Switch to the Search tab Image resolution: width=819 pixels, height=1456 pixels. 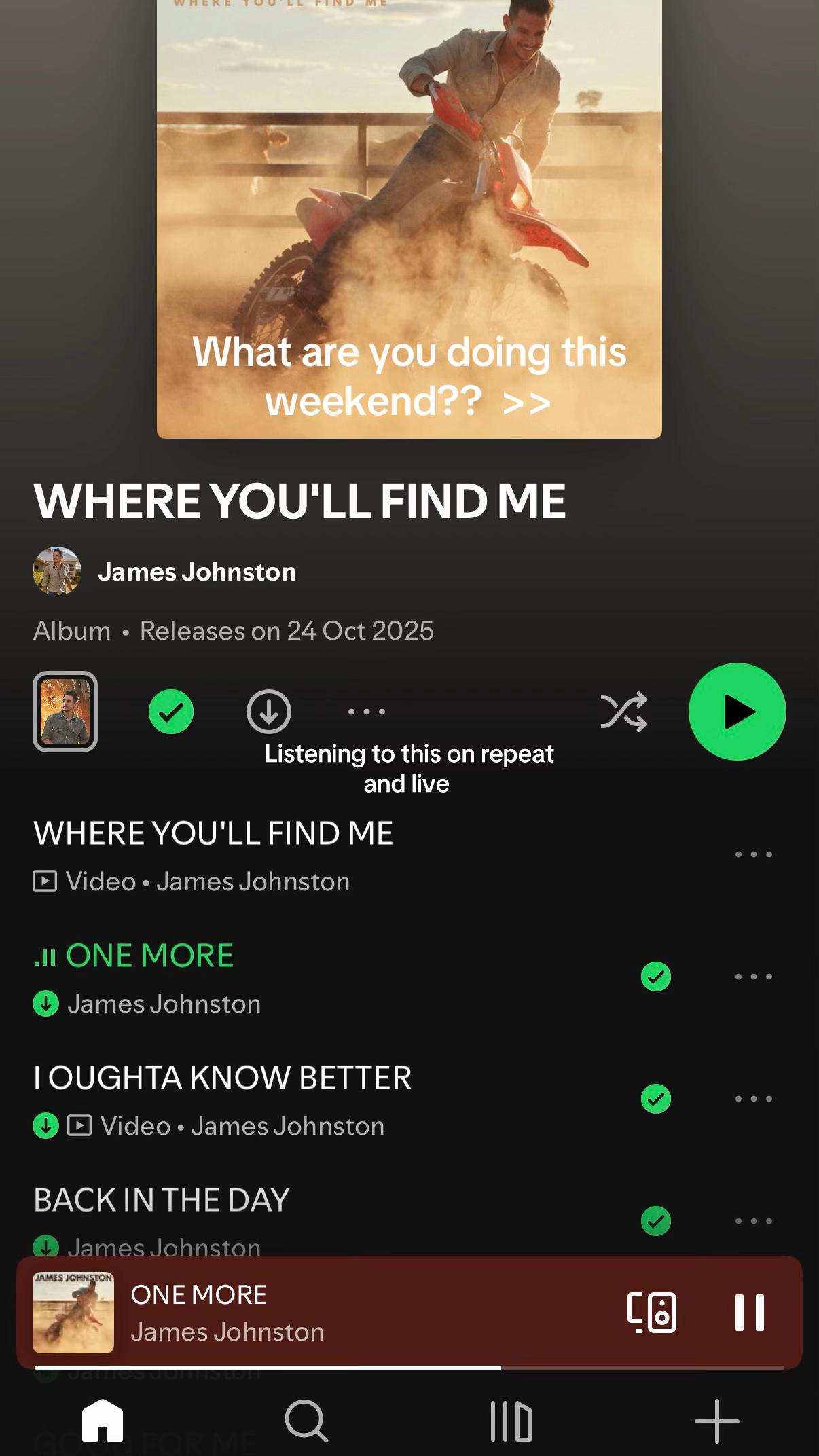click(307, 1420)
